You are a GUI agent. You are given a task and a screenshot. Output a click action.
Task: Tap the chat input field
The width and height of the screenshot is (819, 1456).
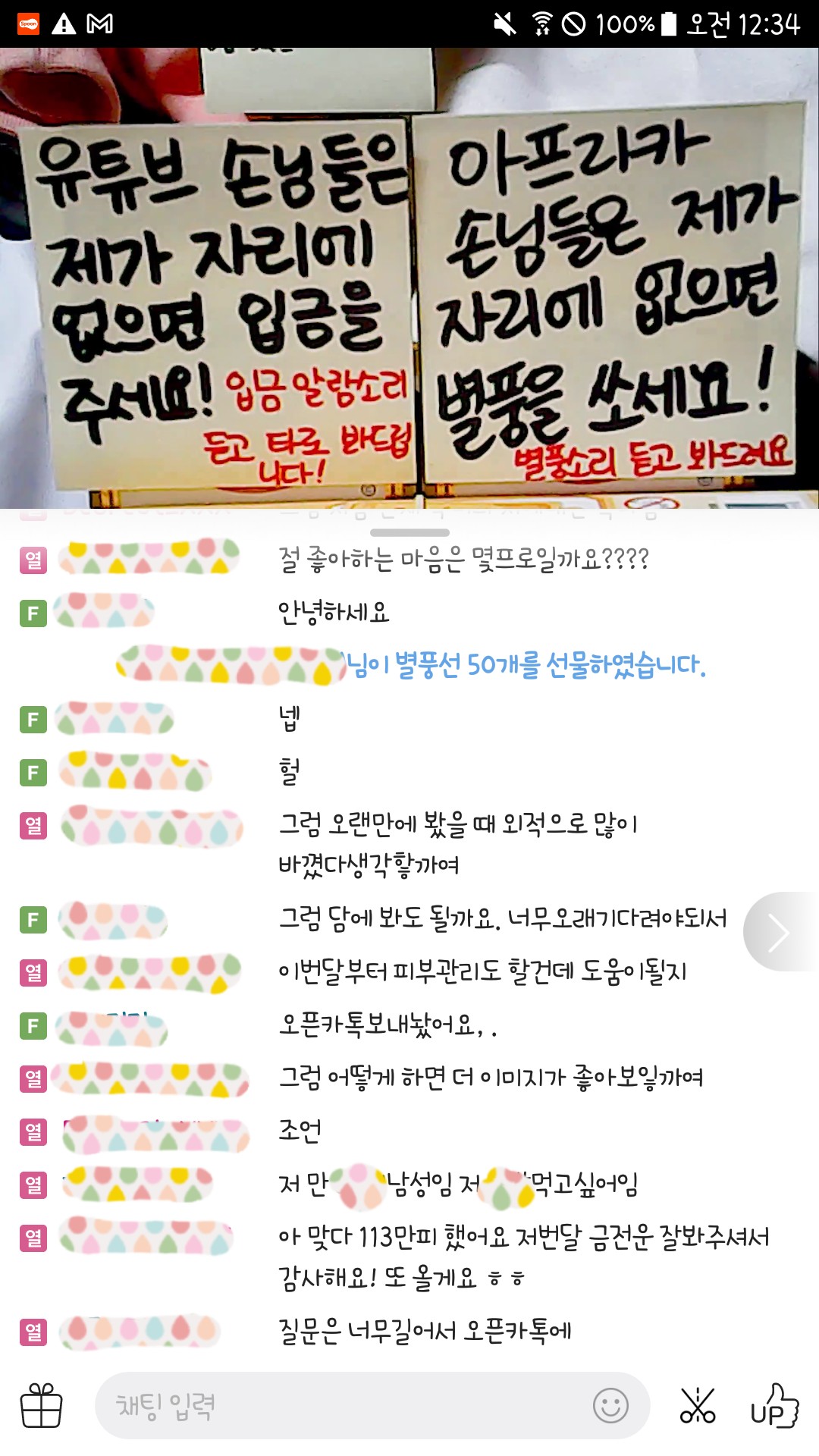click(x=341, y=1405)
